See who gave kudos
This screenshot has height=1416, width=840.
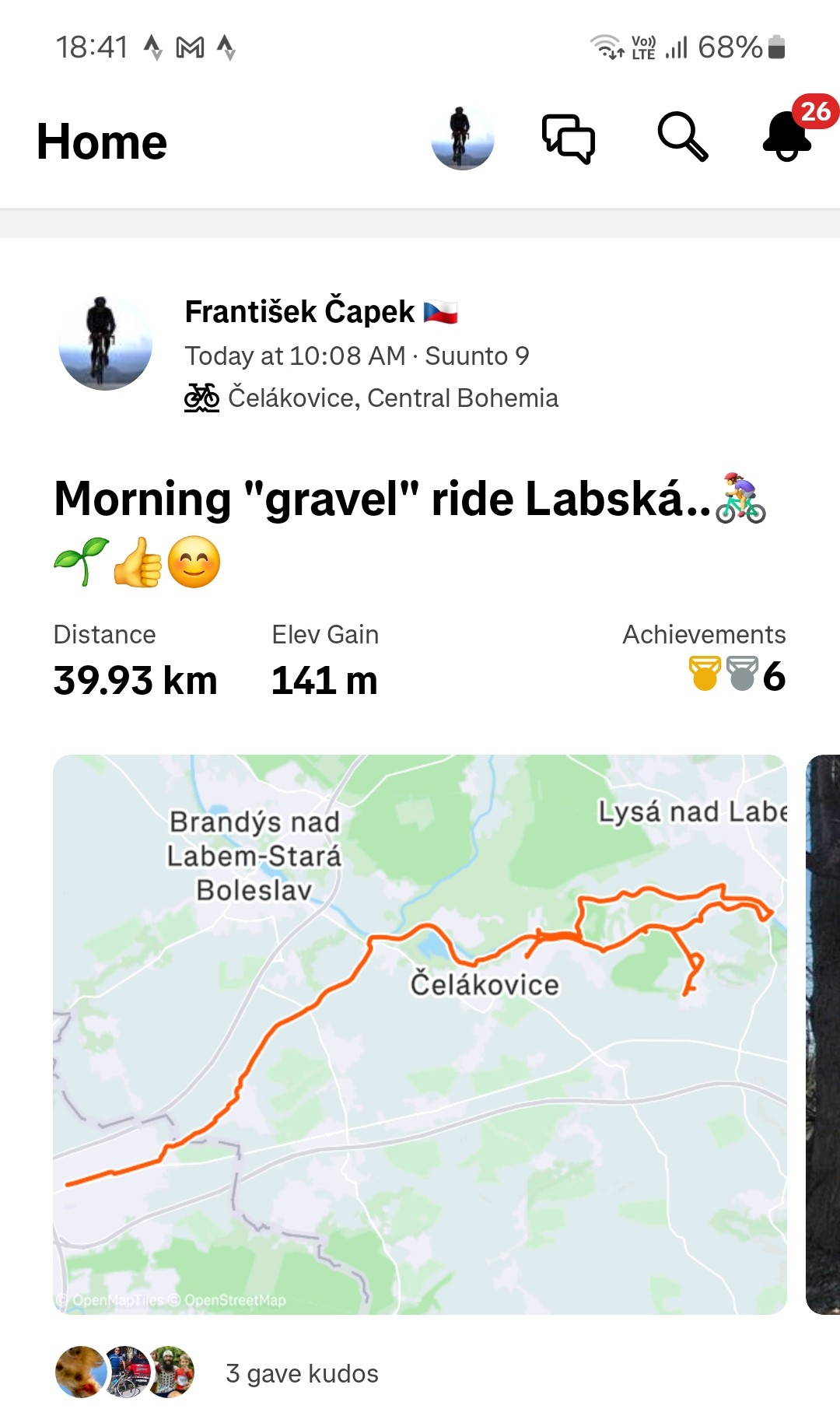(302, 1373)
